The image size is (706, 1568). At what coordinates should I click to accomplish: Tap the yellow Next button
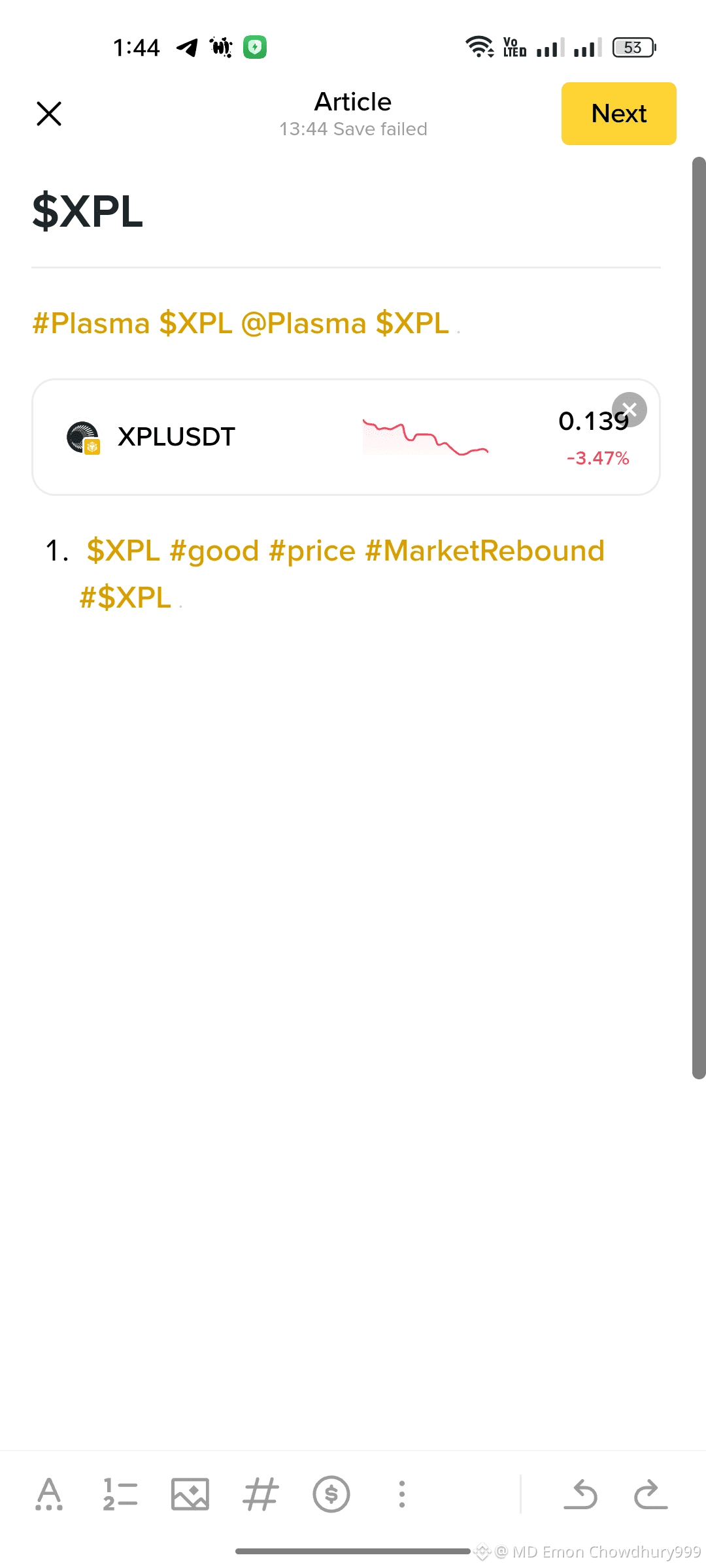pyautogui.click(x=618, y=114)
